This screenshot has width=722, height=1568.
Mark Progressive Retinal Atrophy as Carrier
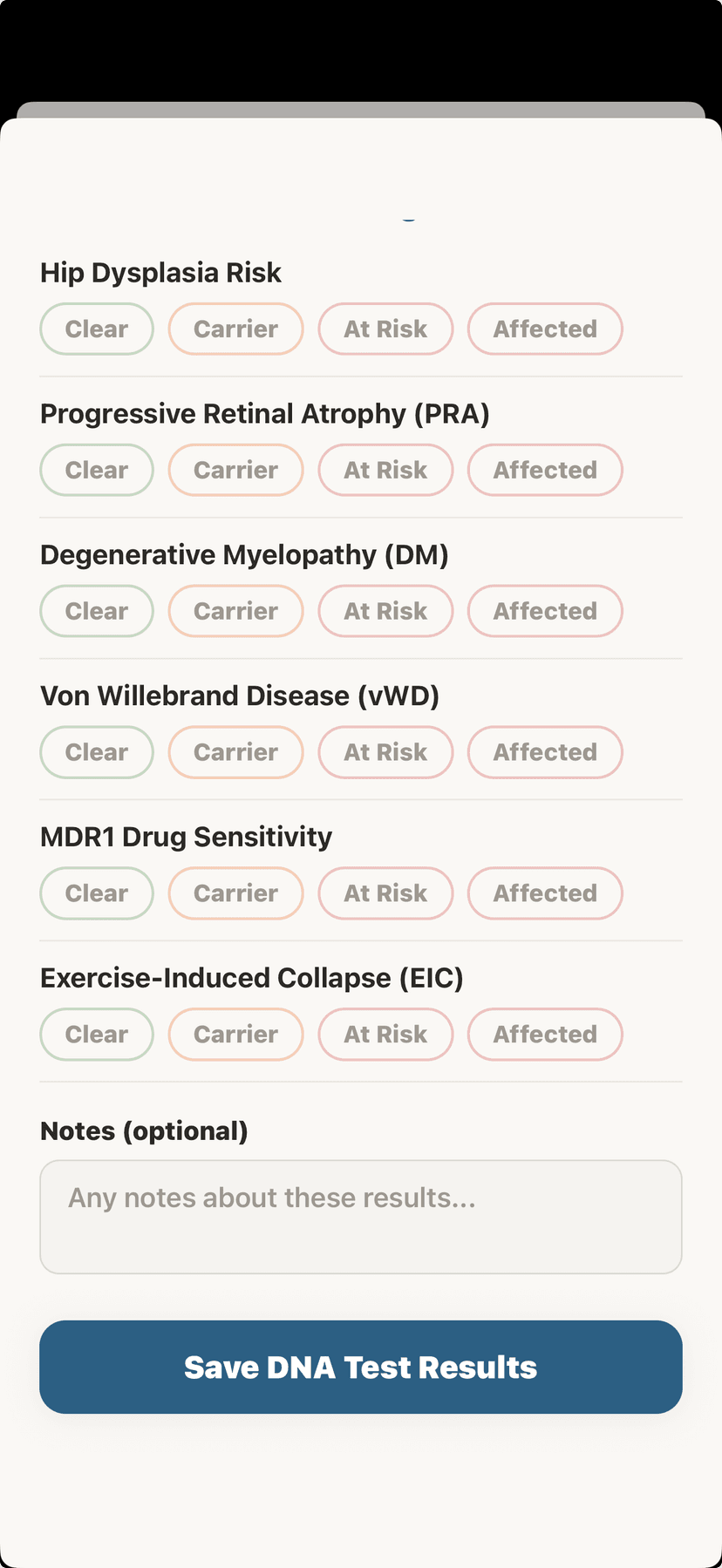click(x=235, y=470)
